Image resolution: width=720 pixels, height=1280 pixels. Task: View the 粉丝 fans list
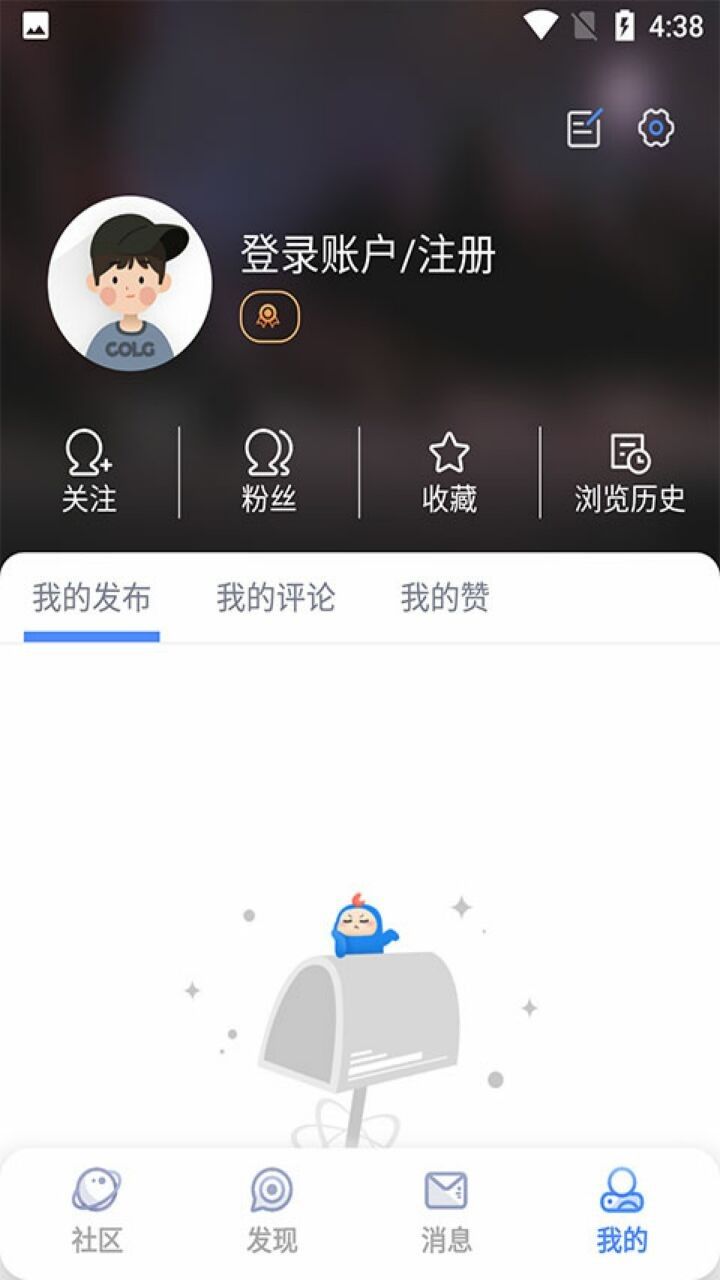point(269,473)
